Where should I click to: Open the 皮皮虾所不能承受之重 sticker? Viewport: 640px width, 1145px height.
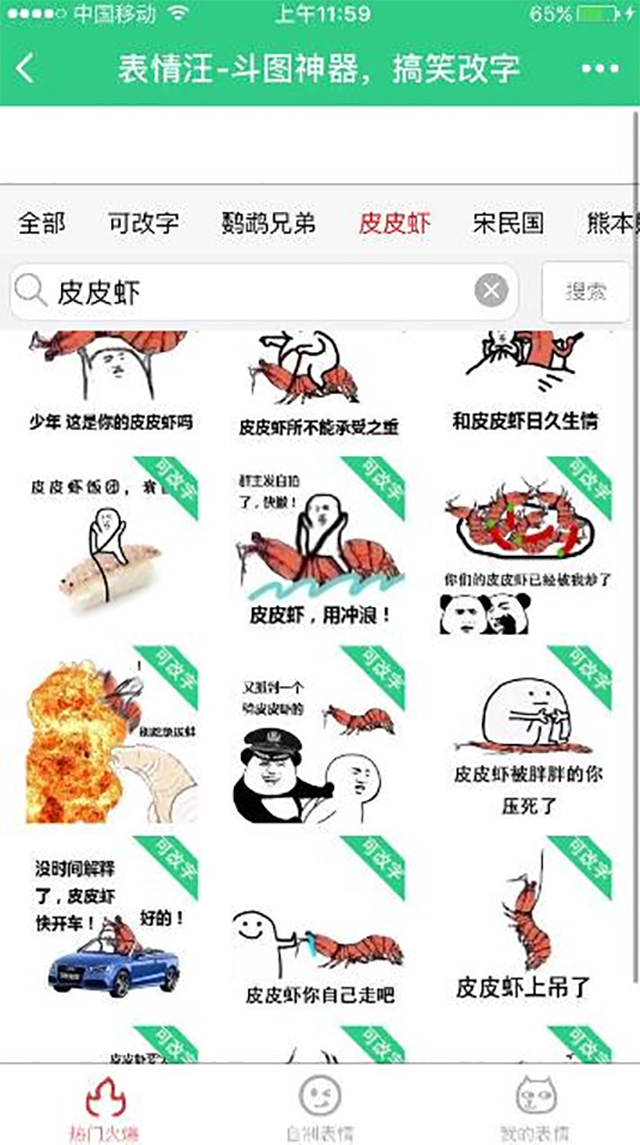coord(318,385)
